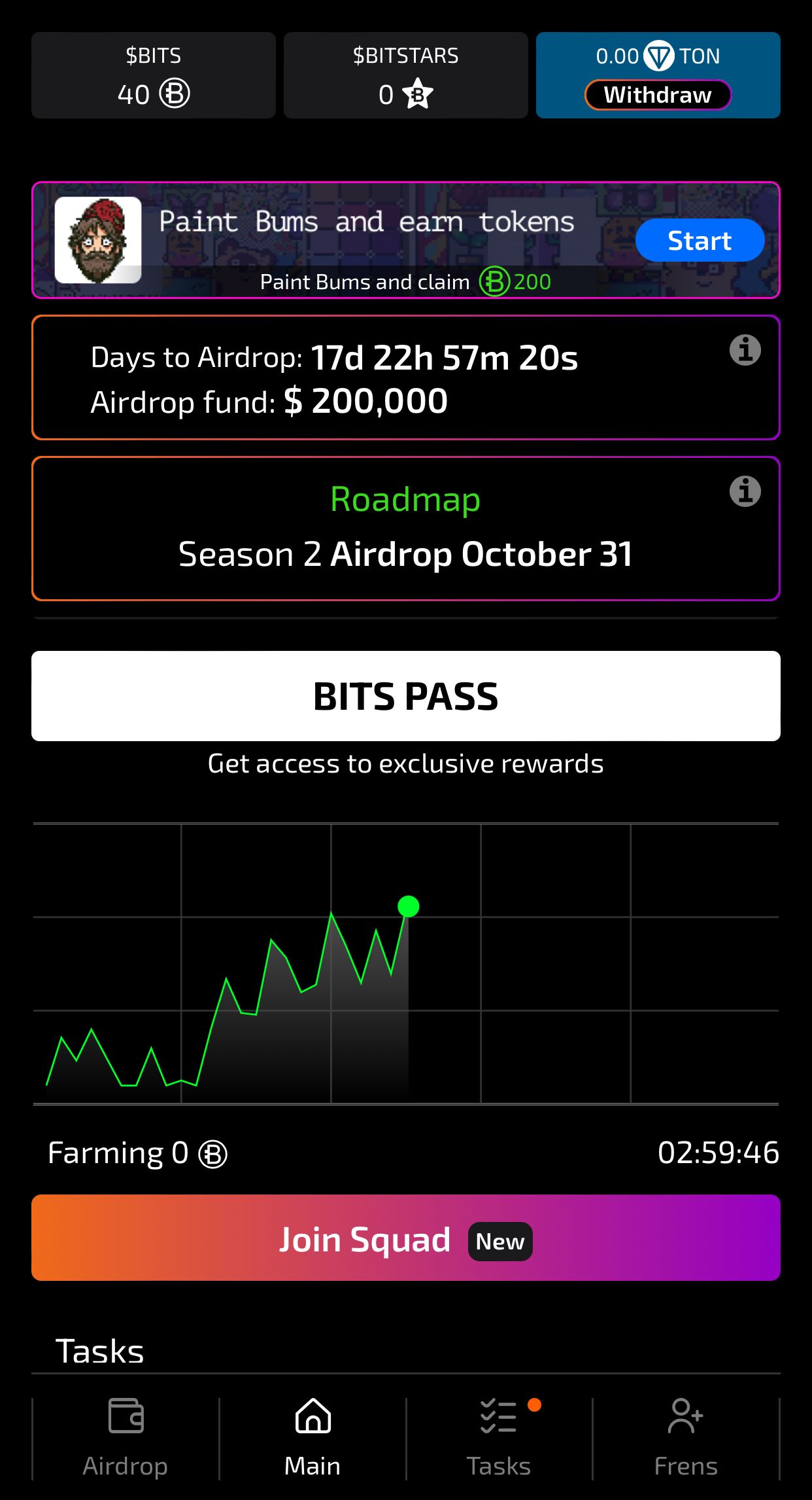
Task: Open the Days to Airdrop info icon
Action: pyautogui.click(x=744, y=350)
